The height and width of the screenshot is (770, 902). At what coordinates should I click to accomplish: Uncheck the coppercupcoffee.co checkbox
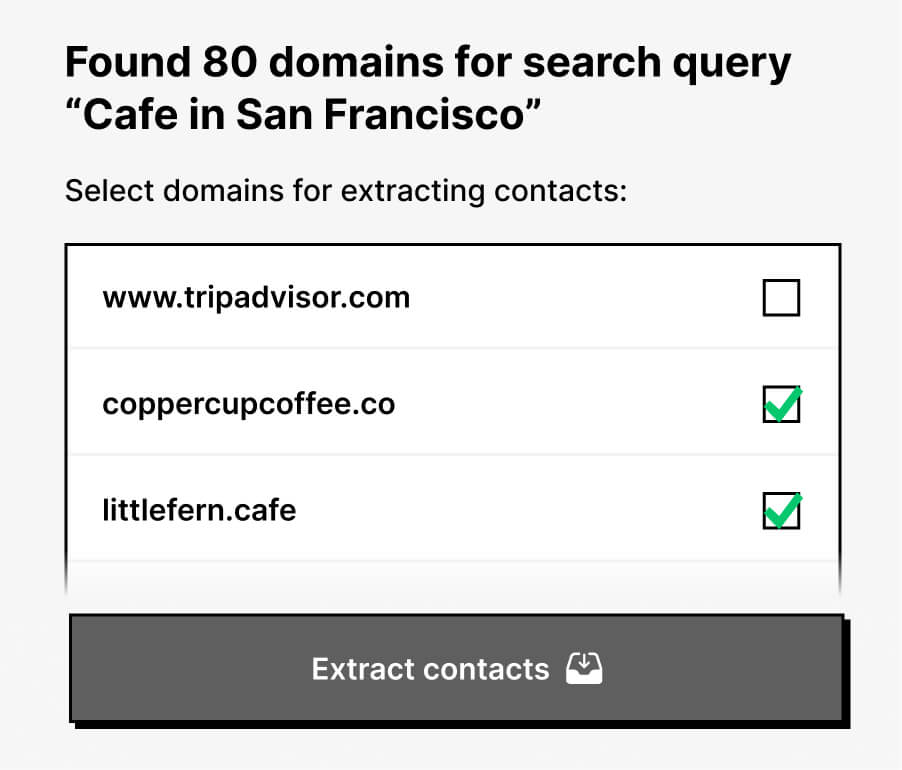(781, 405)
